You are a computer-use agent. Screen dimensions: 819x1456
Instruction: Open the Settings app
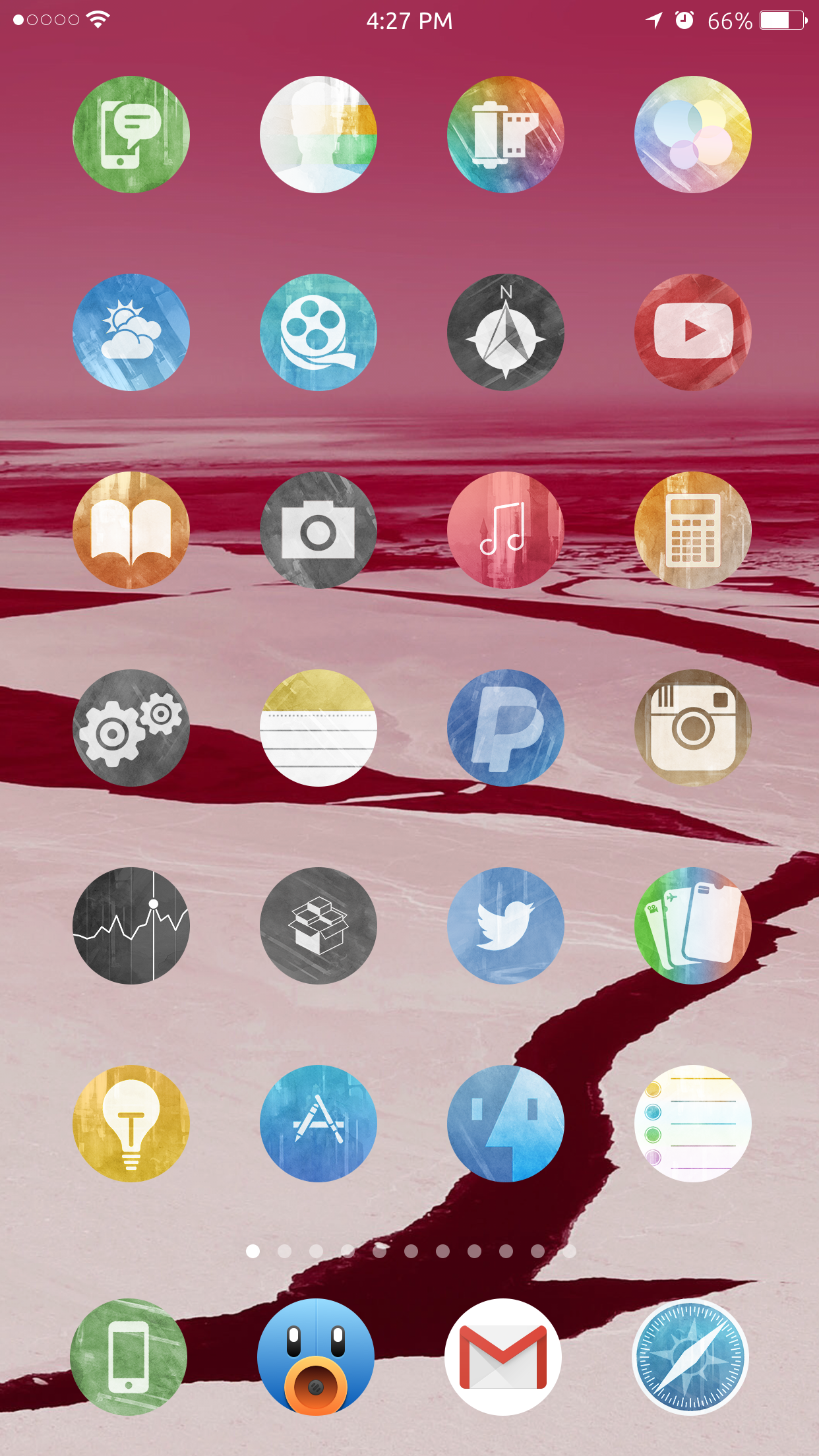pos(131,728)
